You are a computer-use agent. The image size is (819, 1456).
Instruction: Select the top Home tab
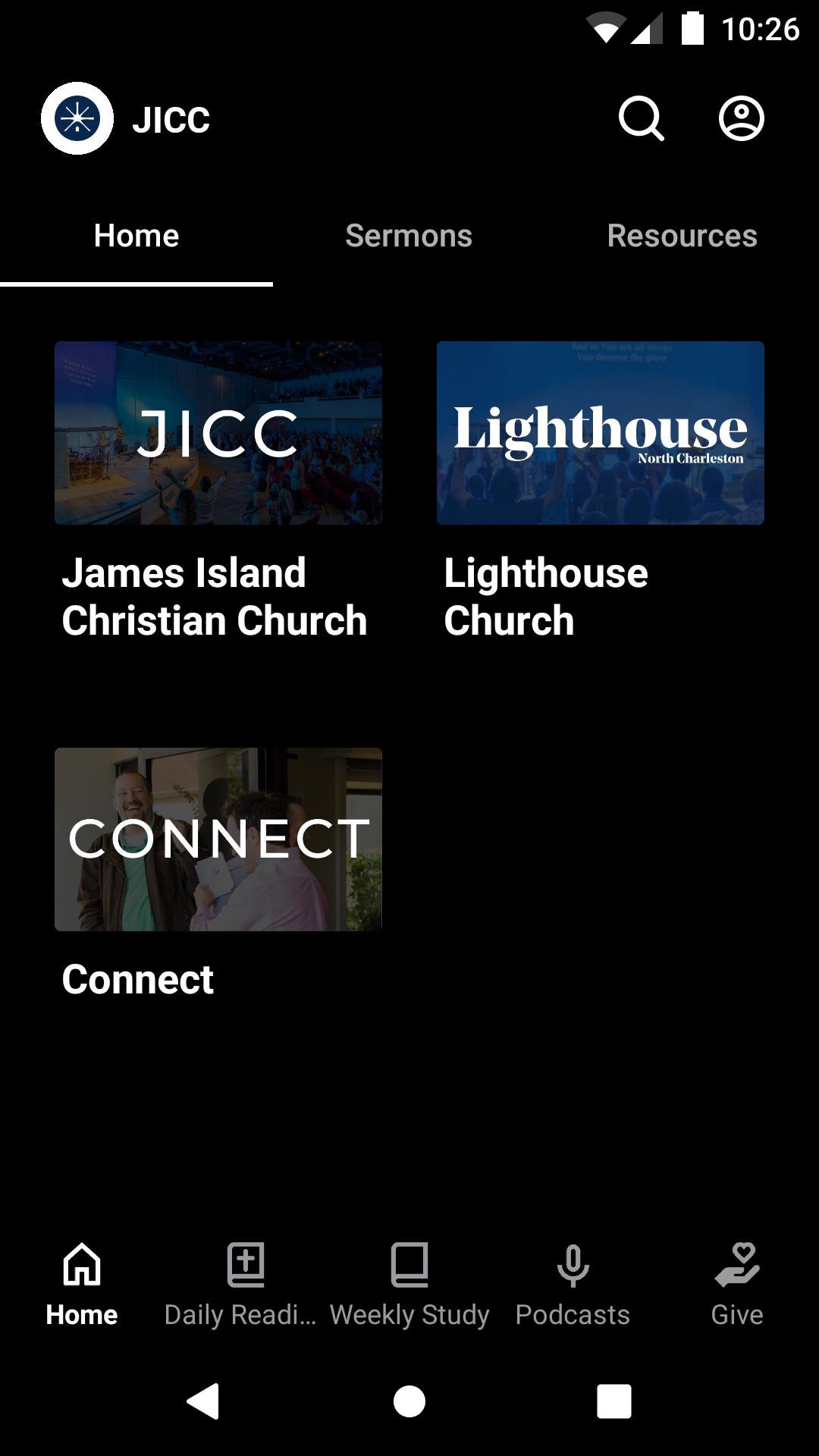(136, 236)
